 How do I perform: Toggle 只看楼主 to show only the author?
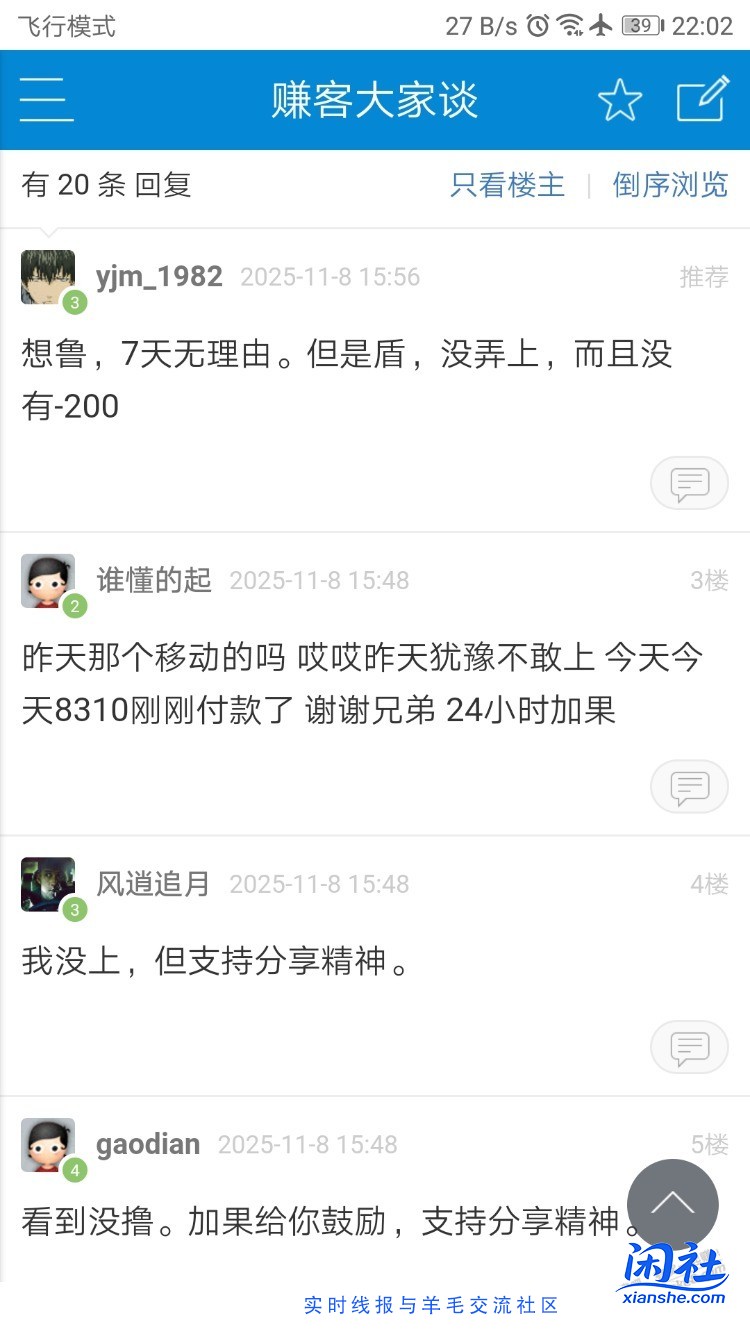tap(509, 186)
